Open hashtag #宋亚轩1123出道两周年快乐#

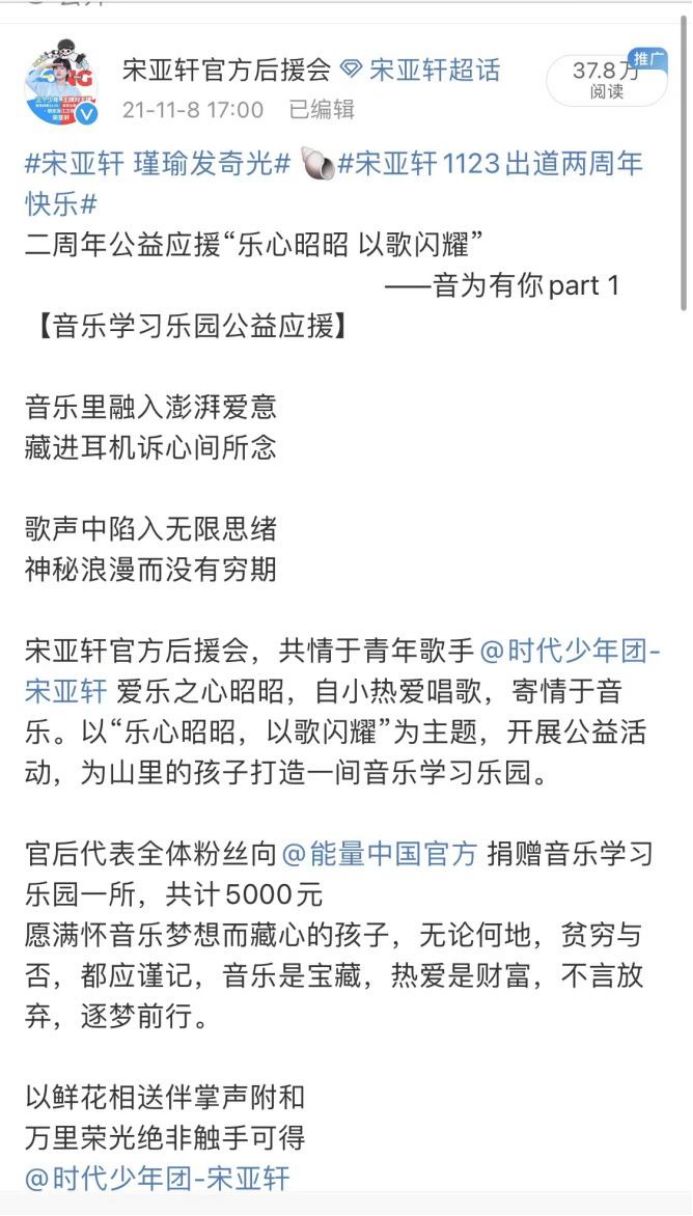pyautogui.click(x=335, y=182)
